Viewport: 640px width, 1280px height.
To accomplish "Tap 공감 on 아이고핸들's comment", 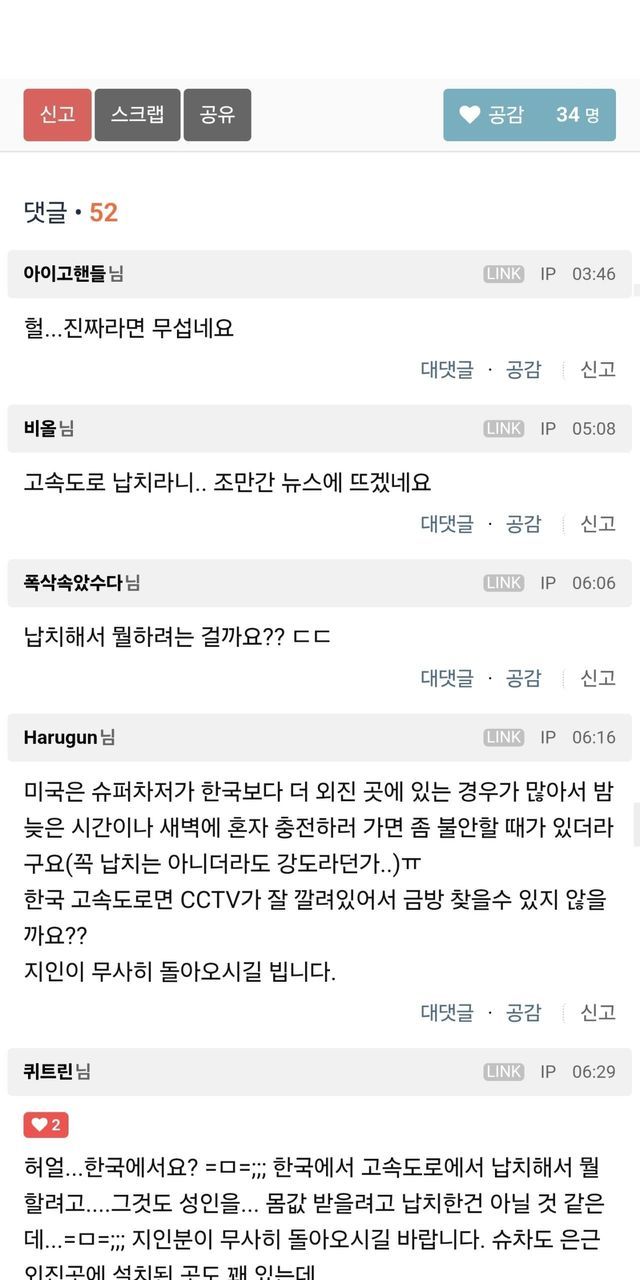I will [523, 369].
